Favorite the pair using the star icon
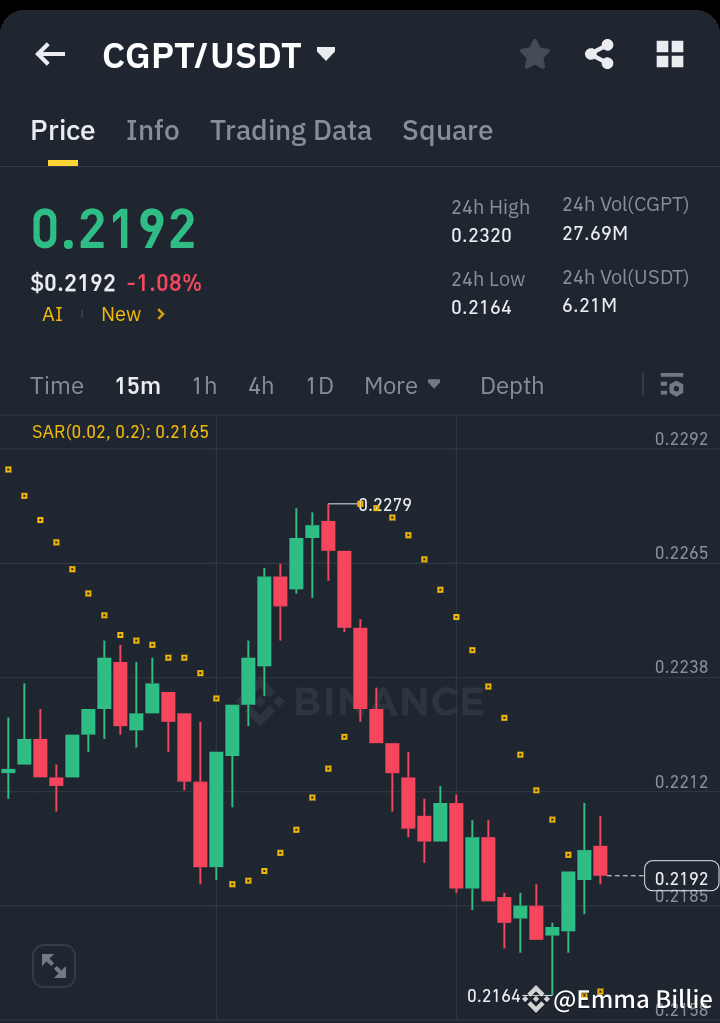720x1023 pixels. [x=534, y=56]
